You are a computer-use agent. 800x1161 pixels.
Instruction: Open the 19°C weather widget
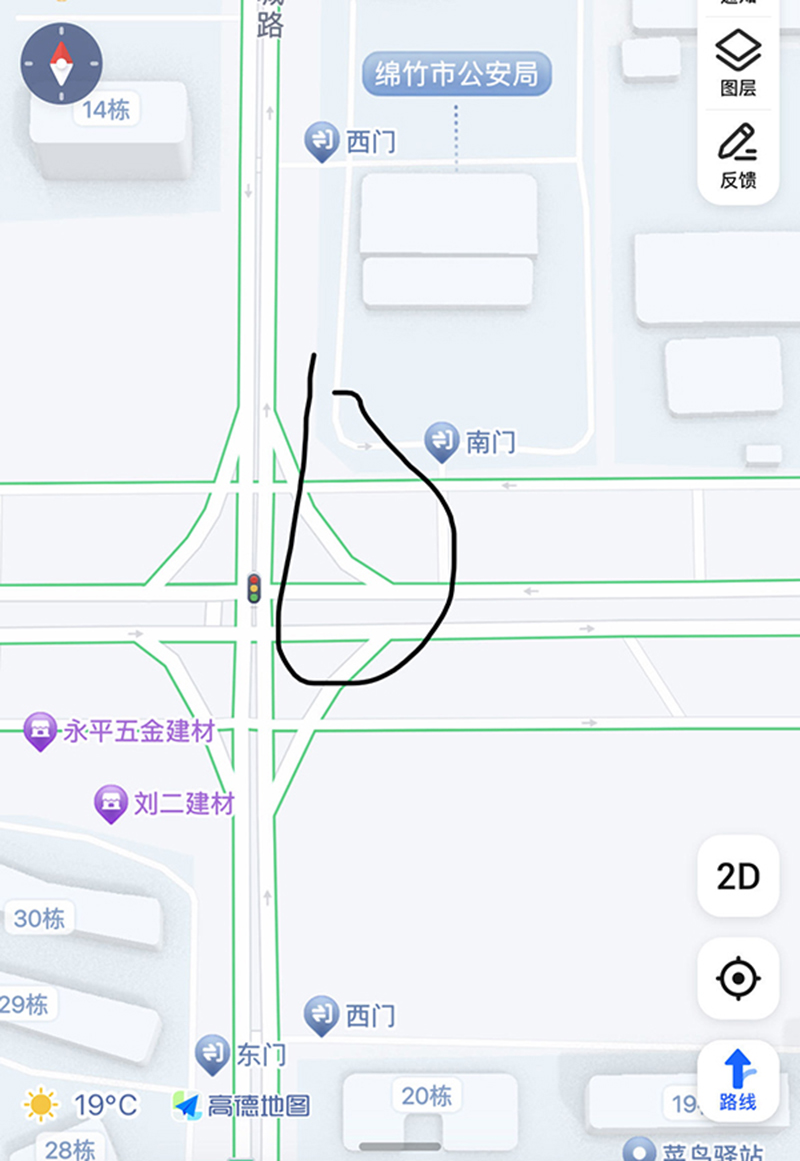82,1105
